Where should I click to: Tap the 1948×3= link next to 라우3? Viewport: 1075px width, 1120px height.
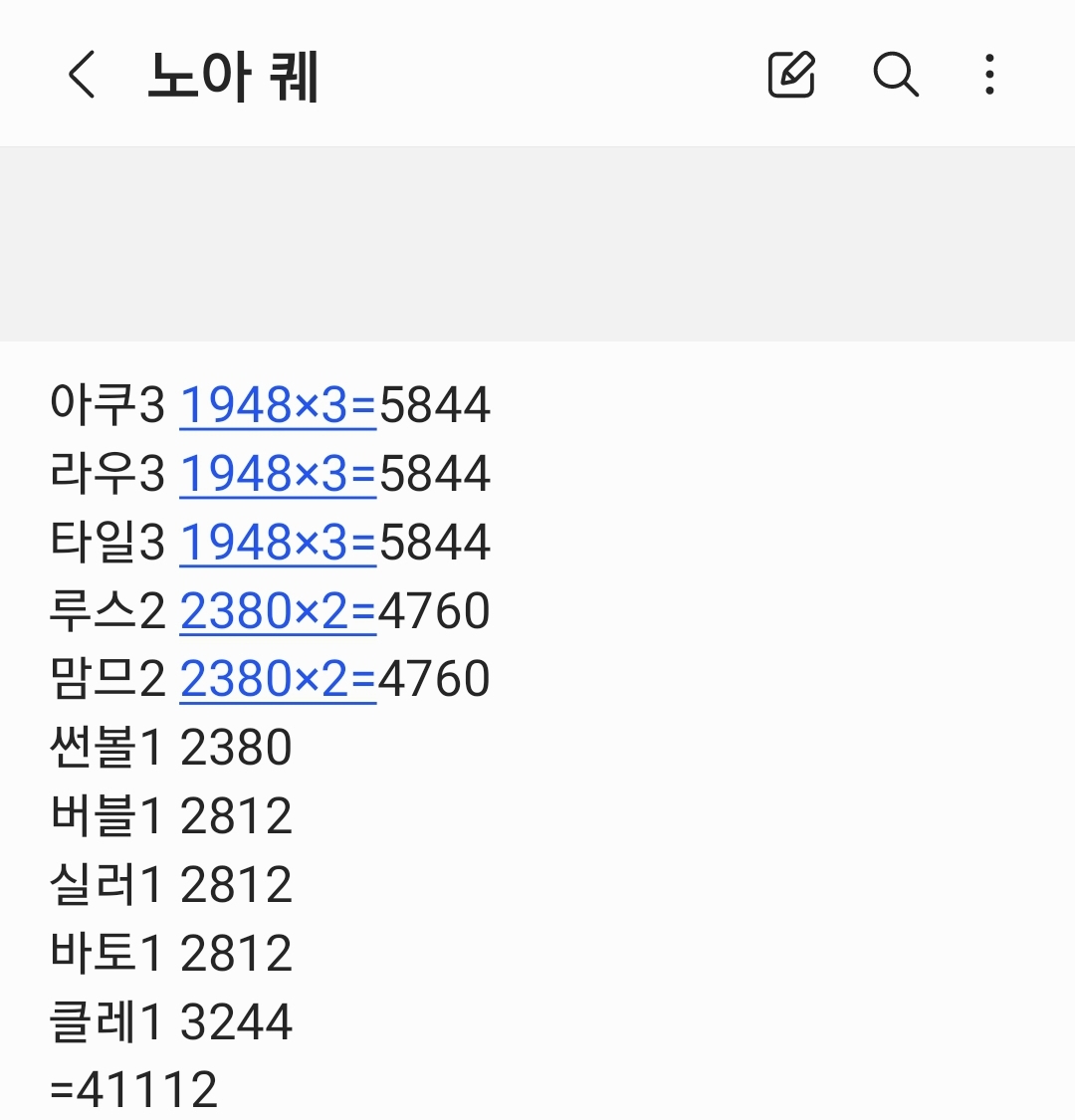click(278, 474)
